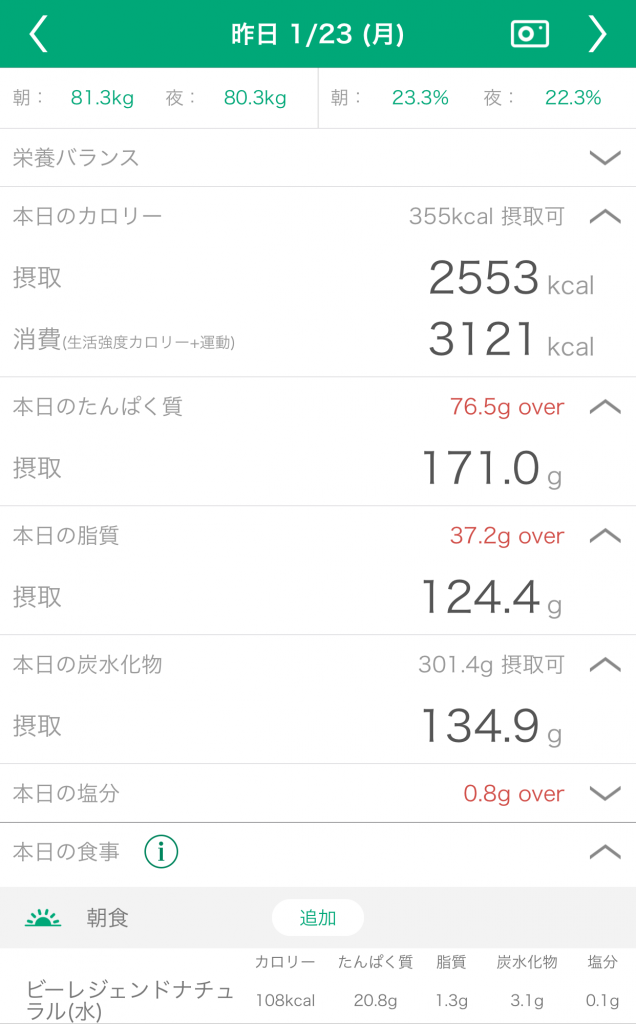Collapse the 本日のカロリー section

pos(605,216)
